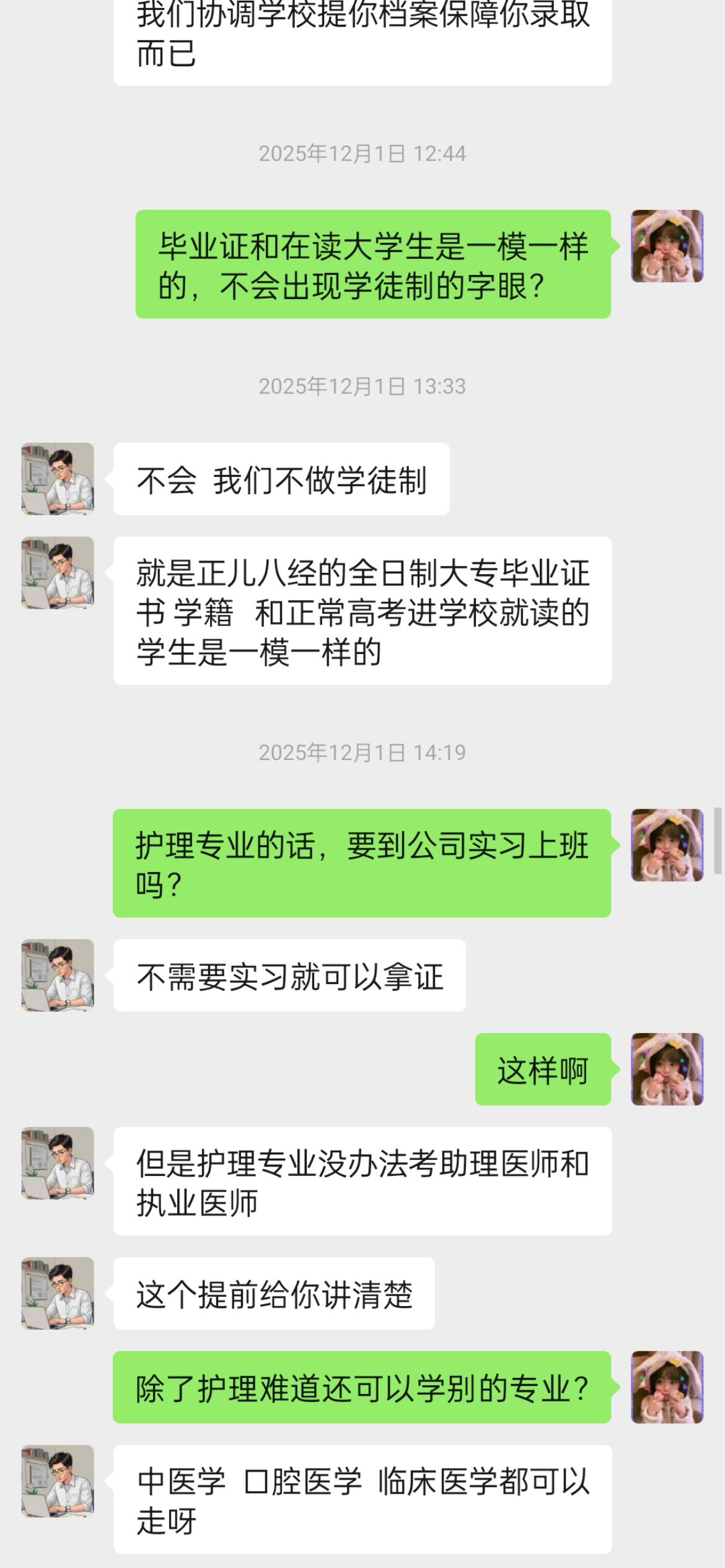Click the bubble mentioning 协调学校提档案
Image resolution: width=725 pixels, height=1568 pixels.
[x=362, y=37]
